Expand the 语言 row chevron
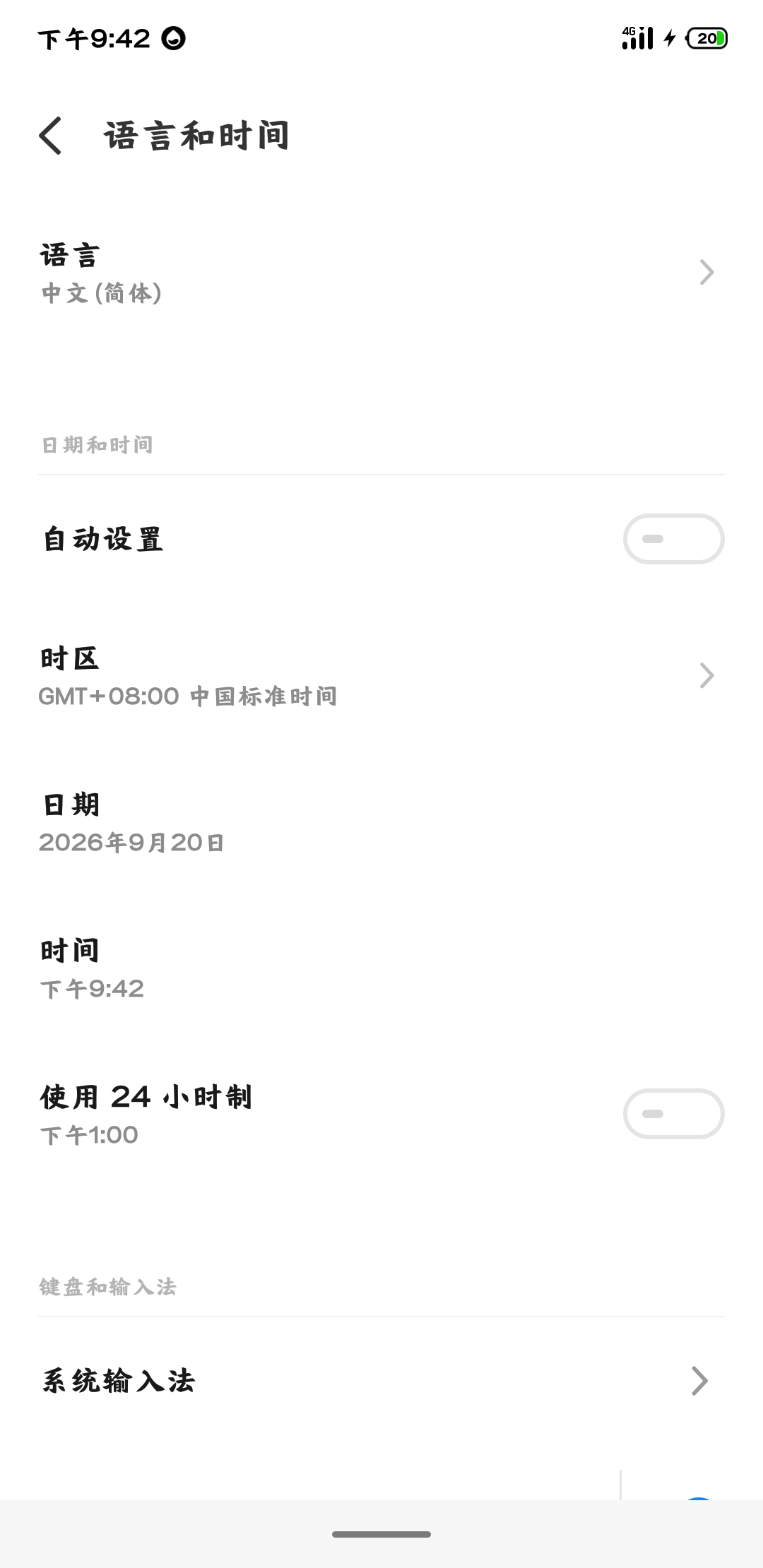The image size is (763, 1568). click(705, 272)
